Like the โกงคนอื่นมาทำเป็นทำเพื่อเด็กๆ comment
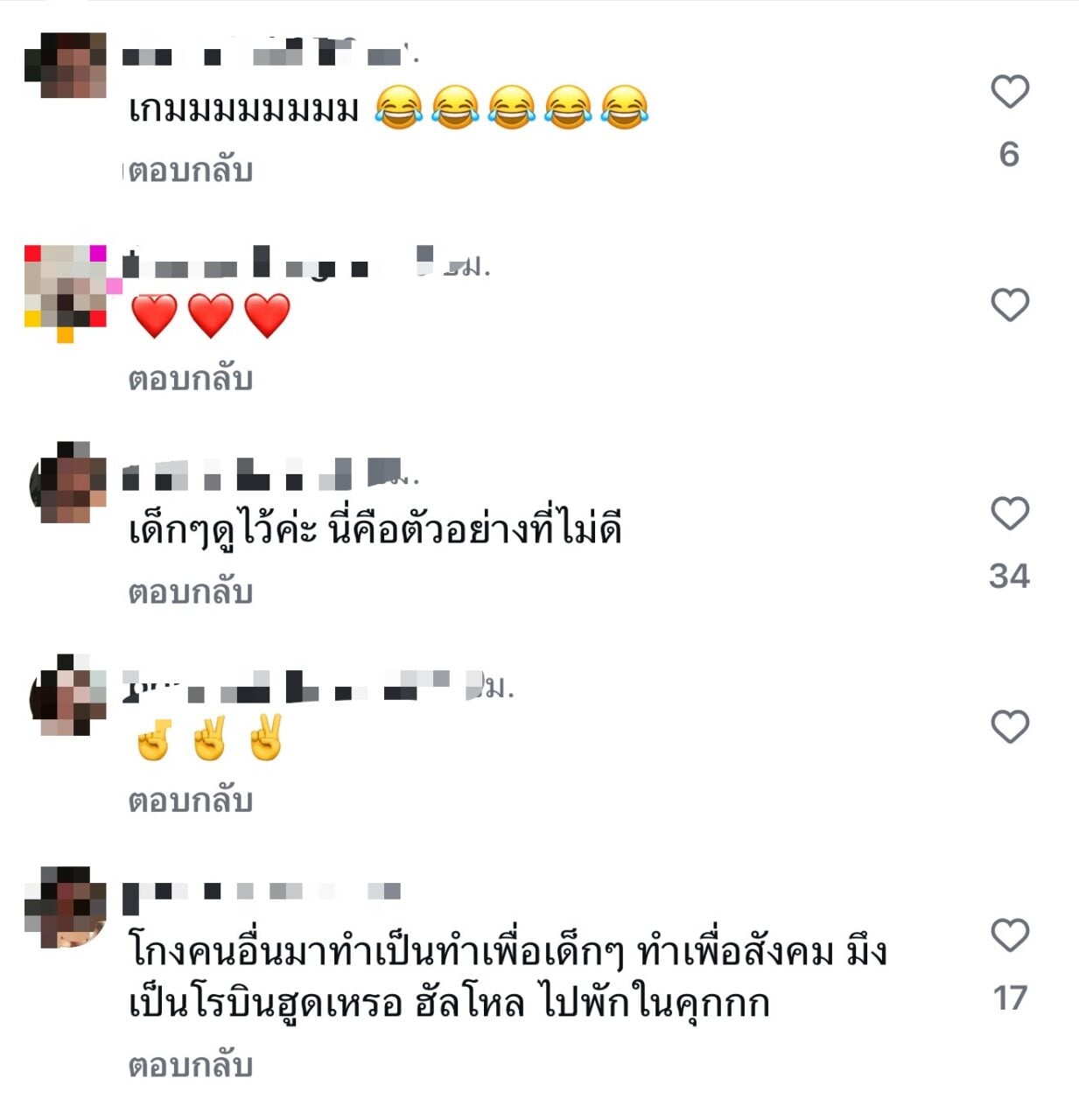 tap(1009, 935)
